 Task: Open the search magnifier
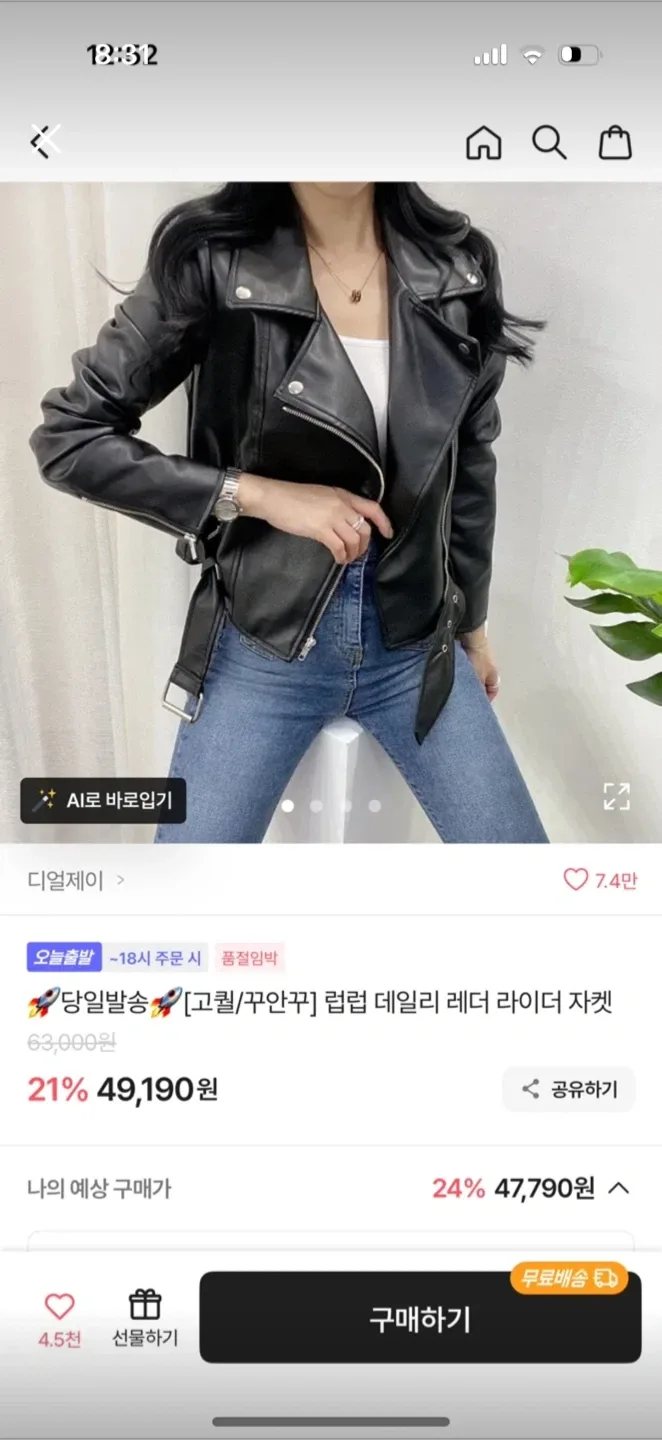point(549,143)
